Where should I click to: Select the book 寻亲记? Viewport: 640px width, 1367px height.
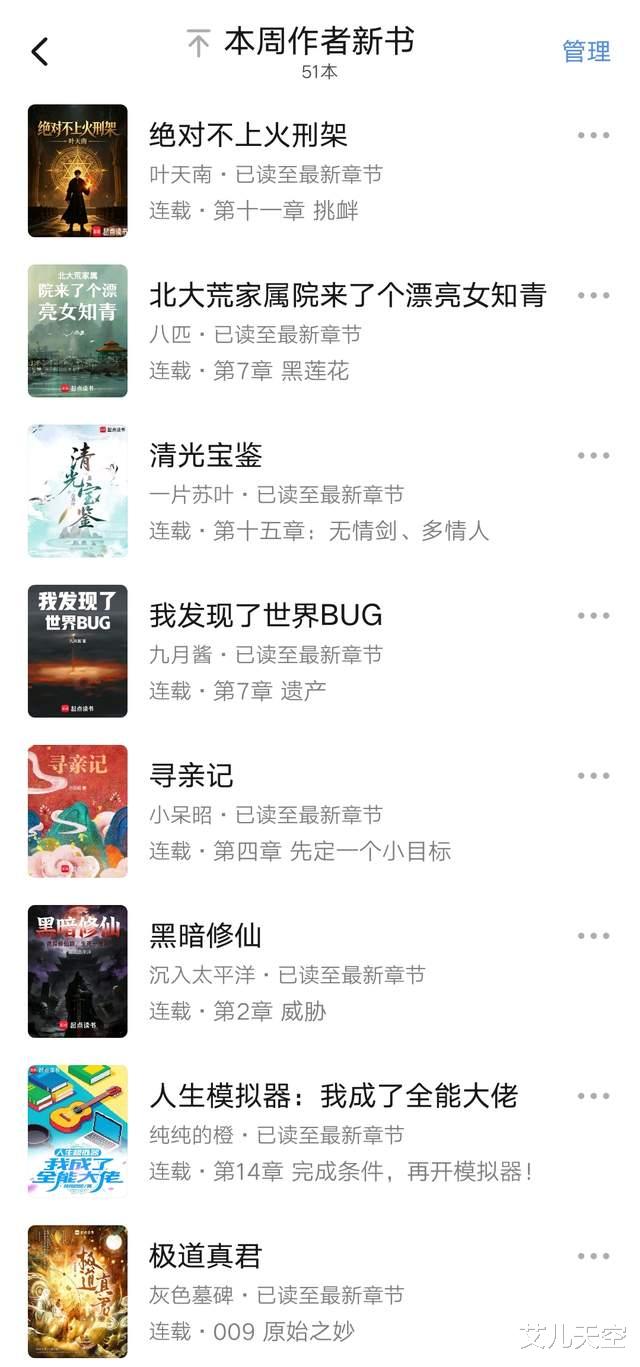point(191,775)
